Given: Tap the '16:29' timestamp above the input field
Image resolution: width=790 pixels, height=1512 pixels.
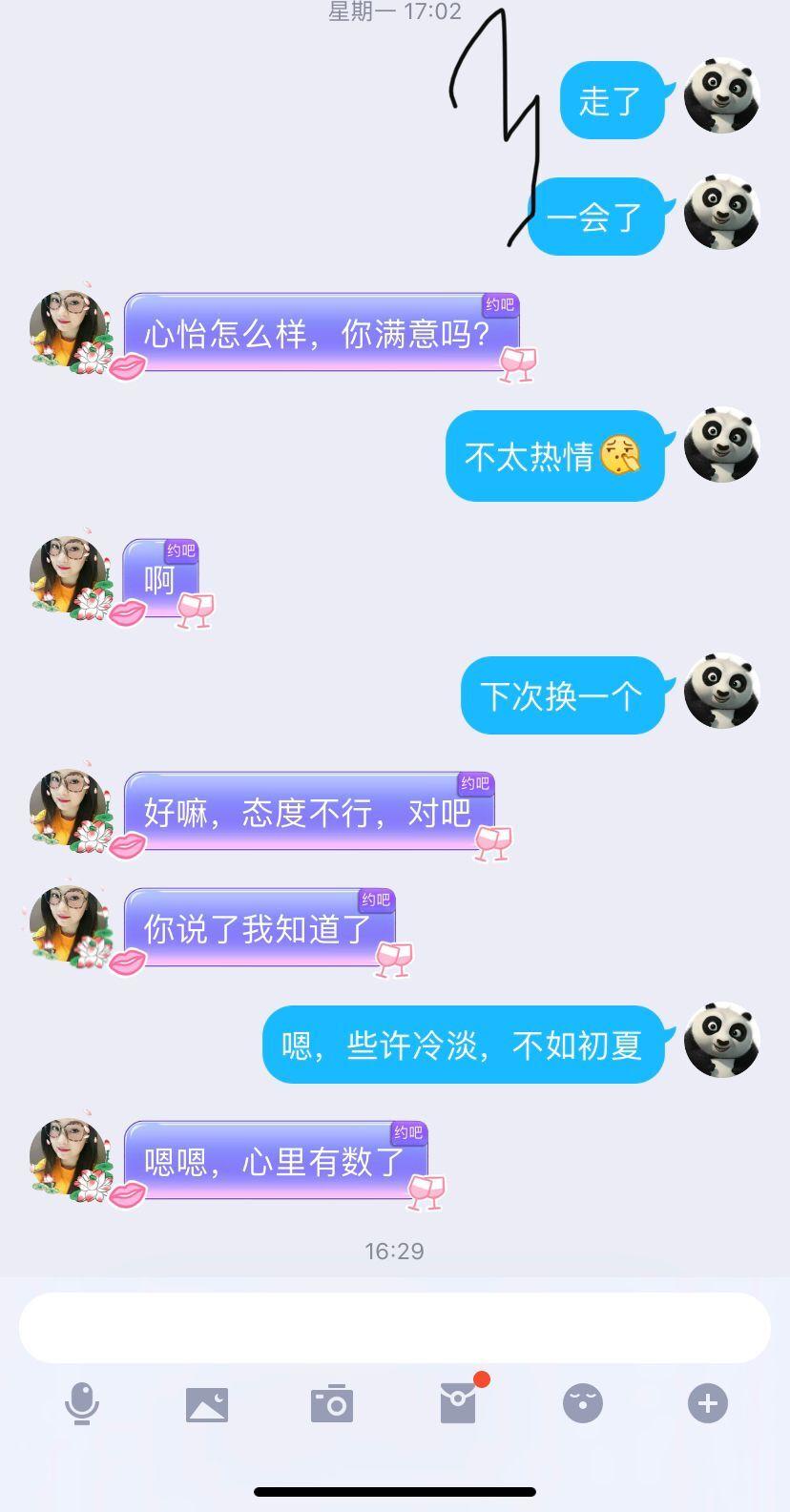Looking at the screenshot, I should point(395,1251).
